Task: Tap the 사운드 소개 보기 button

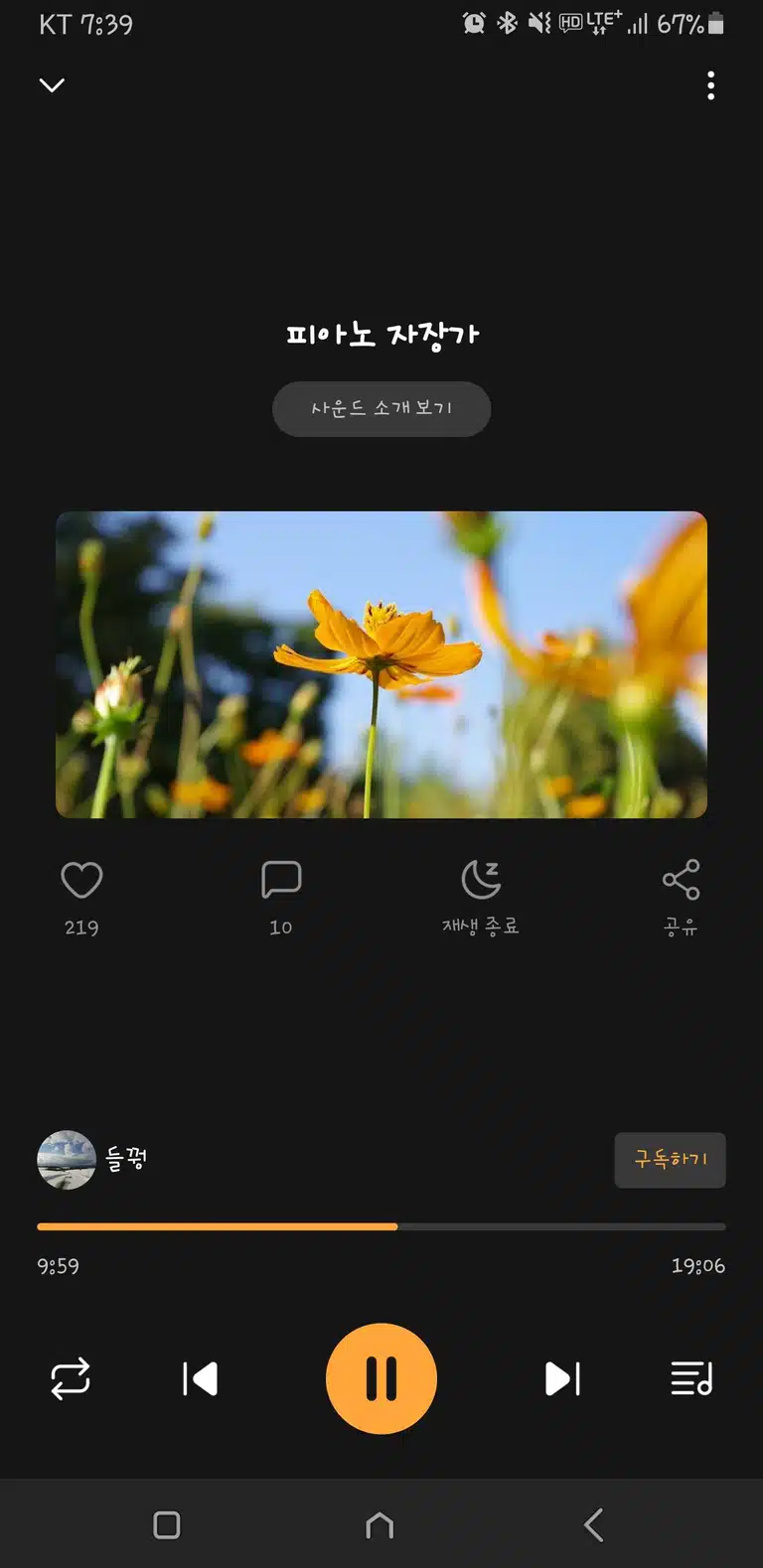Action: (381, 409)
